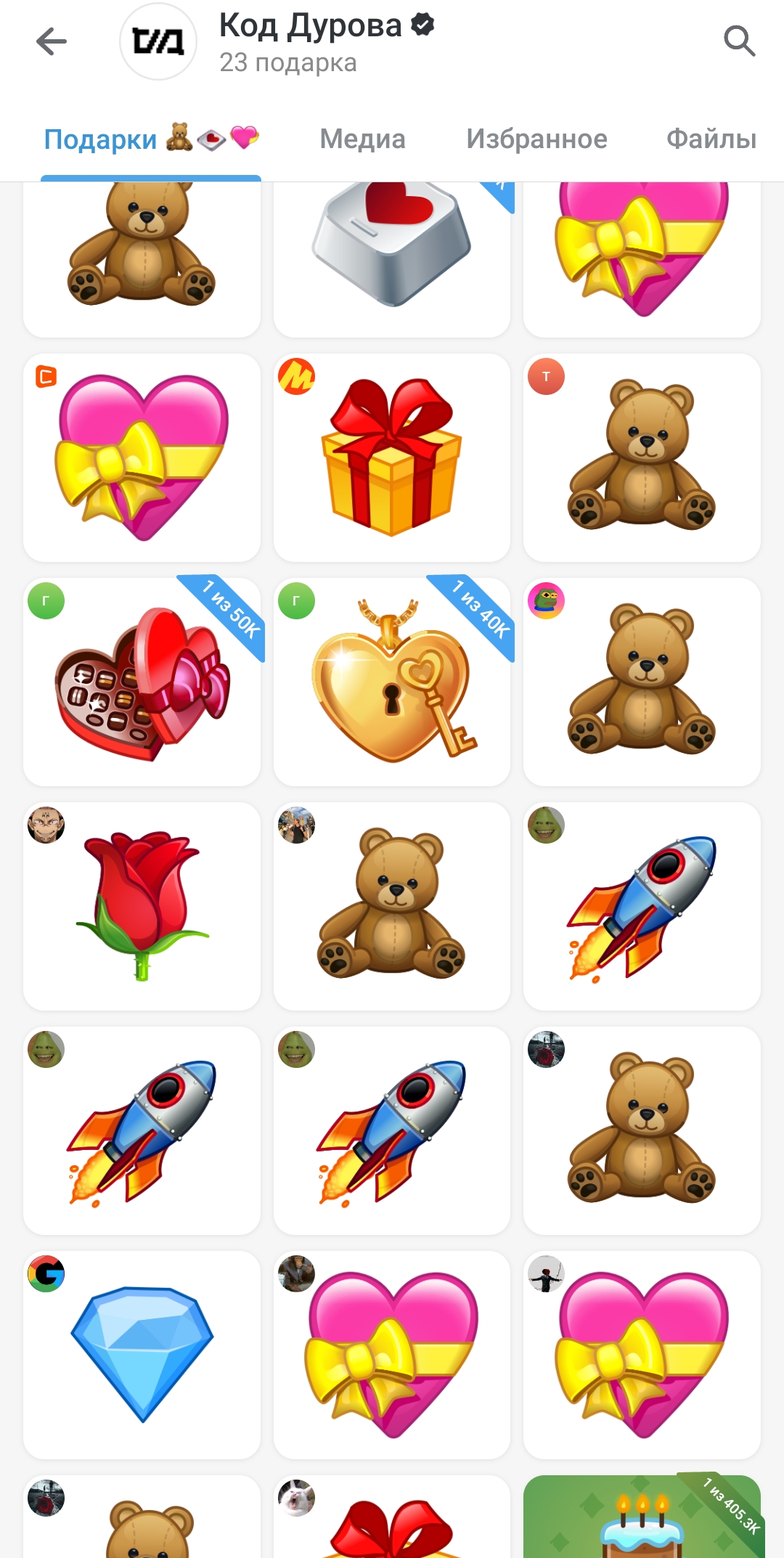Switch to the Избранное tab
Image resolution: width=784 pixels, height=1558 pixels.
point(536,139)
